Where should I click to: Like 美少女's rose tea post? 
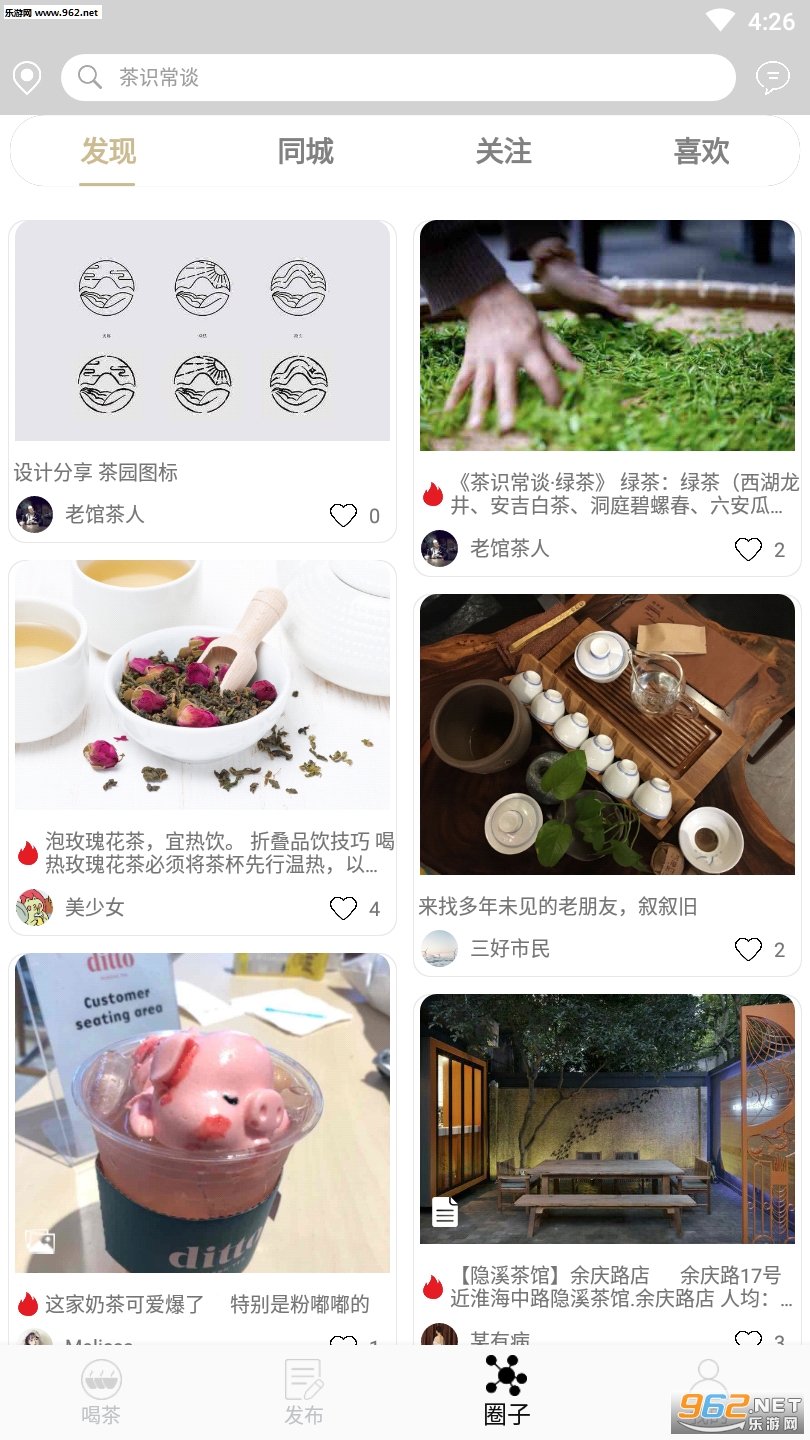343,908
